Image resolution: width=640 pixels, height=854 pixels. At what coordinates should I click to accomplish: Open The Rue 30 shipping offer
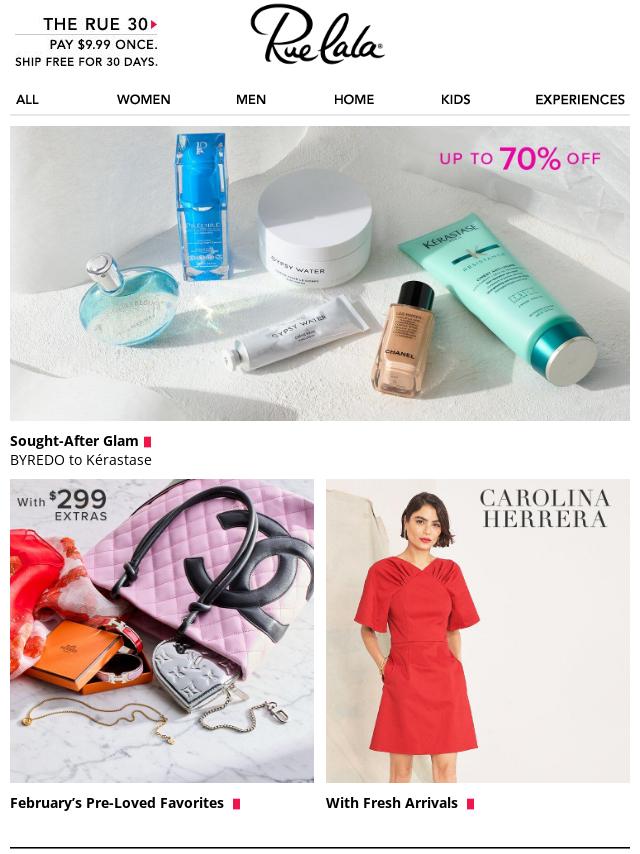[x=87, y=42]
